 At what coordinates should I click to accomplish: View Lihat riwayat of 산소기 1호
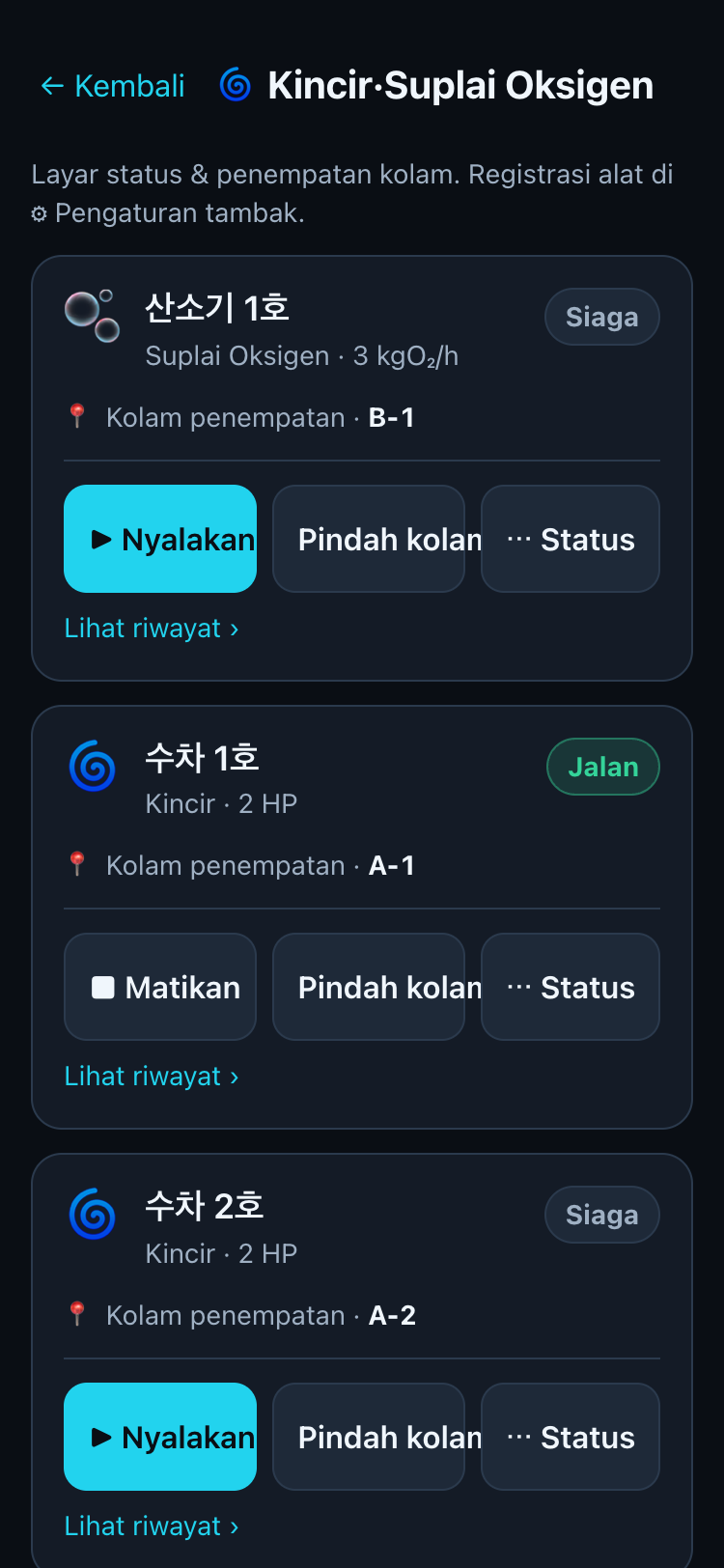[x=152, y=629]
